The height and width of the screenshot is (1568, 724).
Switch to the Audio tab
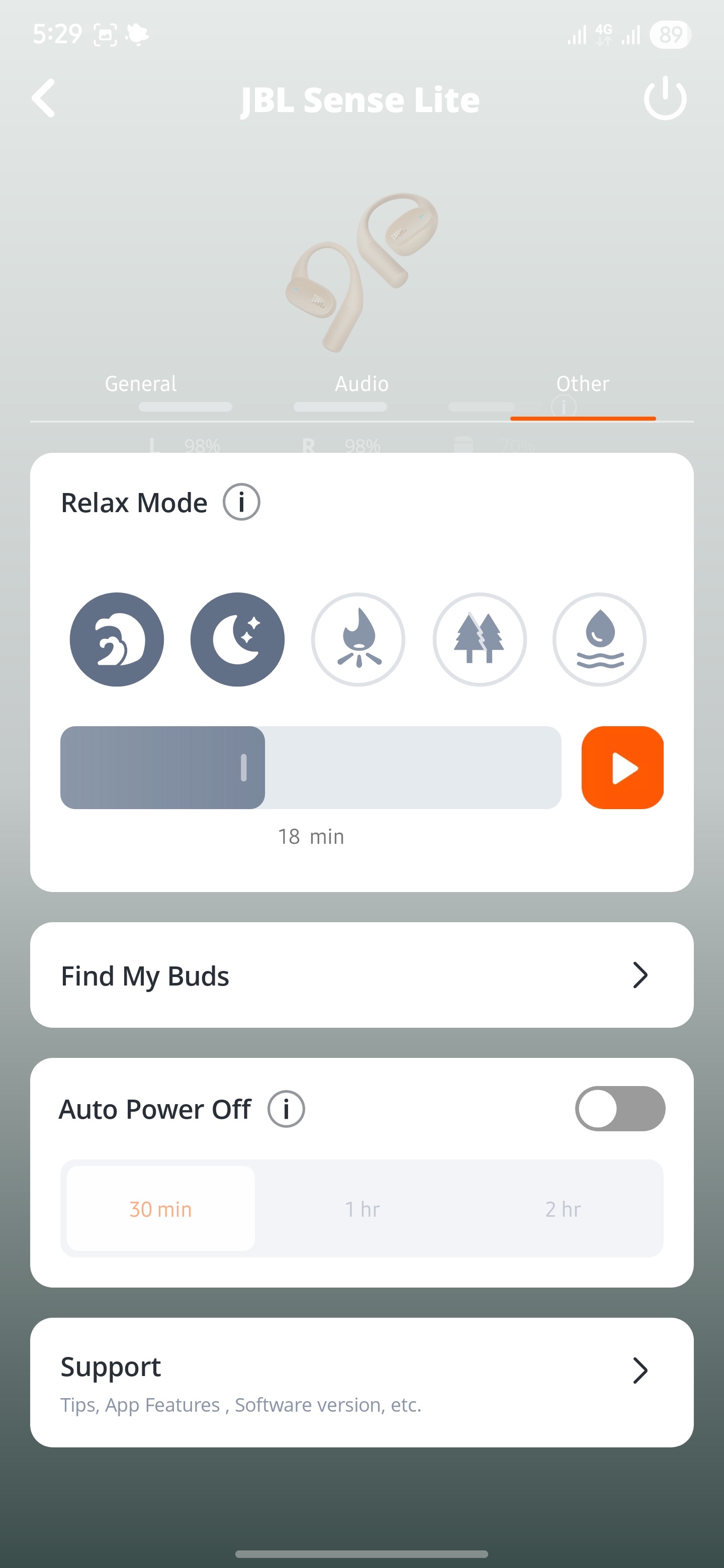361,384
